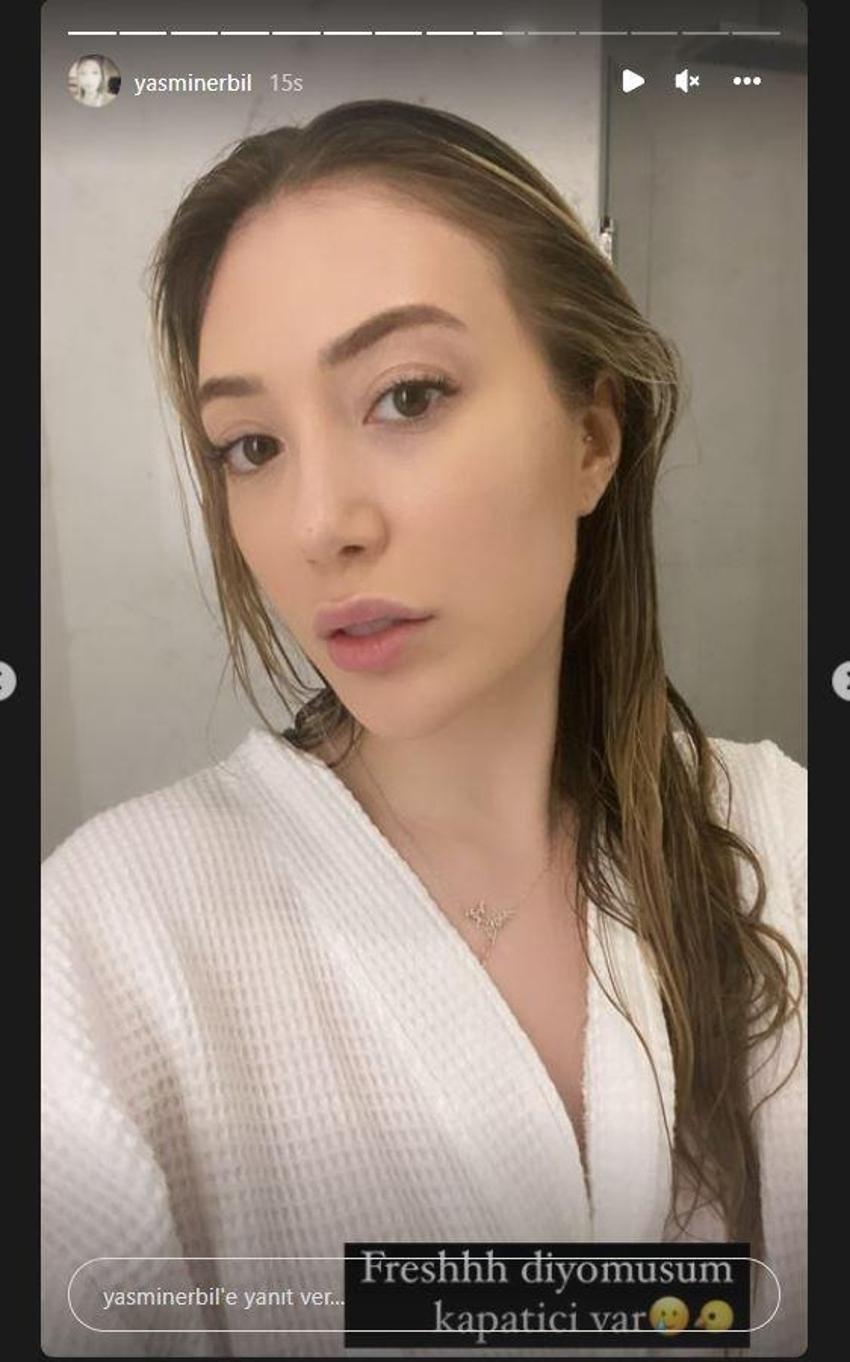The image size is (850, 1362).
Task: Tap the yasminerbil username
Action: [x=193, y=82]
